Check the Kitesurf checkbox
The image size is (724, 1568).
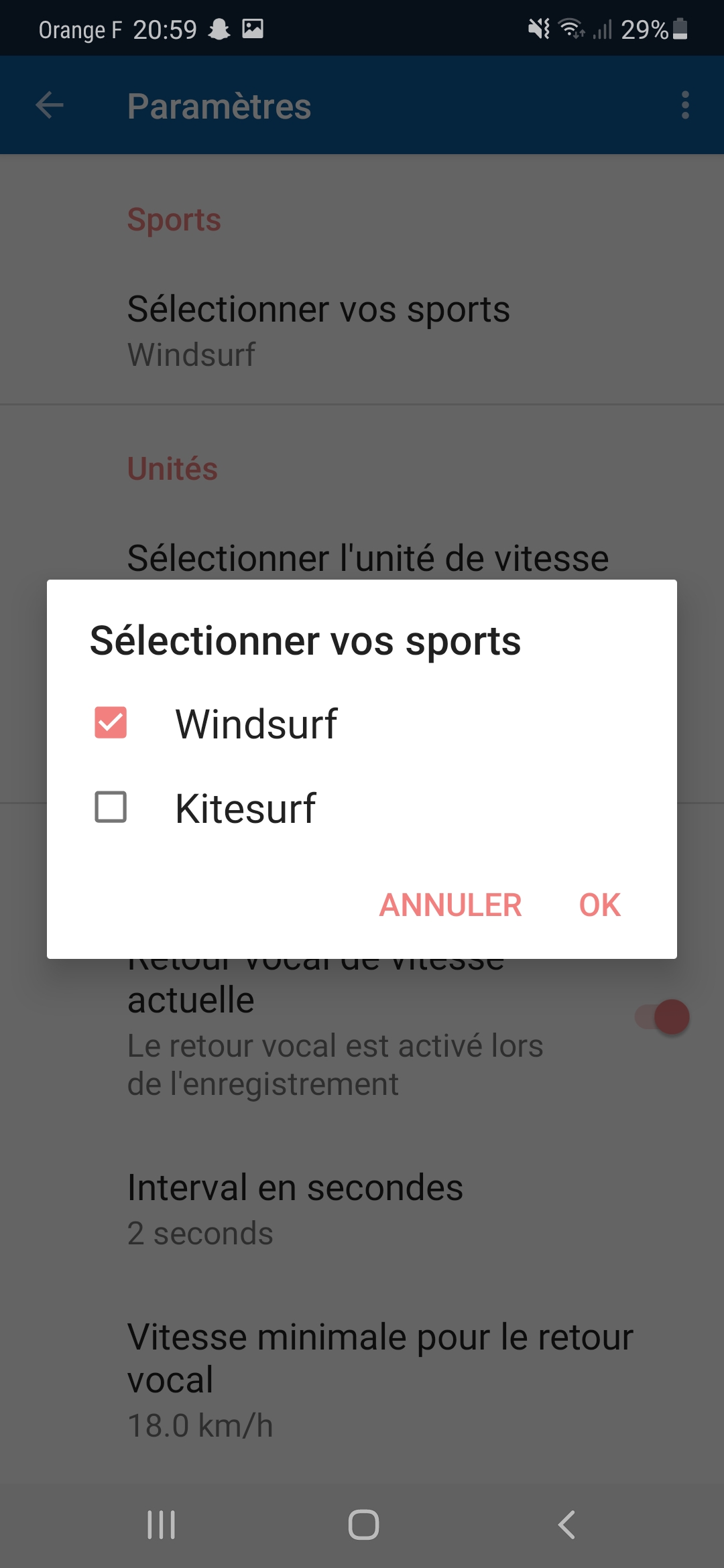tap(111, 807)
